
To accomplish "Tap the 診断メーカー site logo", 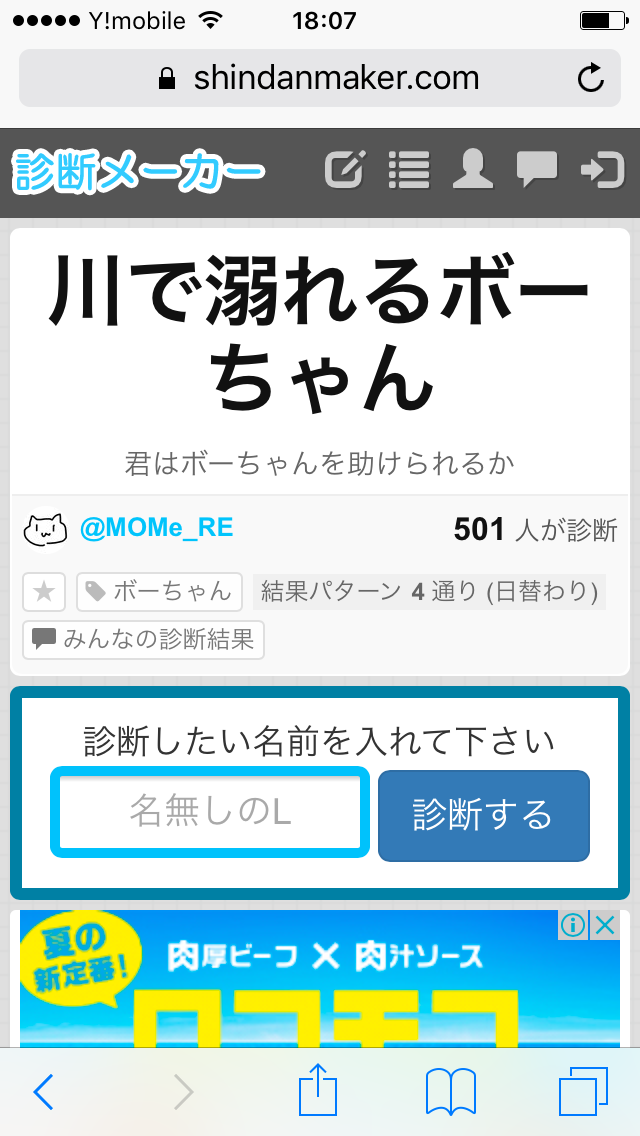I will (x=139, y=171).
